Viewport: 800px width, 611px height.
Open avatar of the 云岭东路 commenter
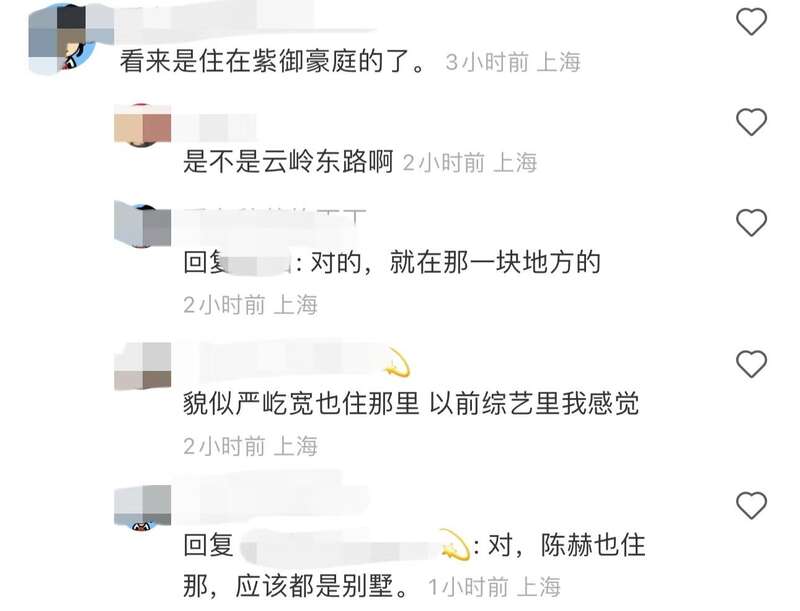click(x=143, y=128)
